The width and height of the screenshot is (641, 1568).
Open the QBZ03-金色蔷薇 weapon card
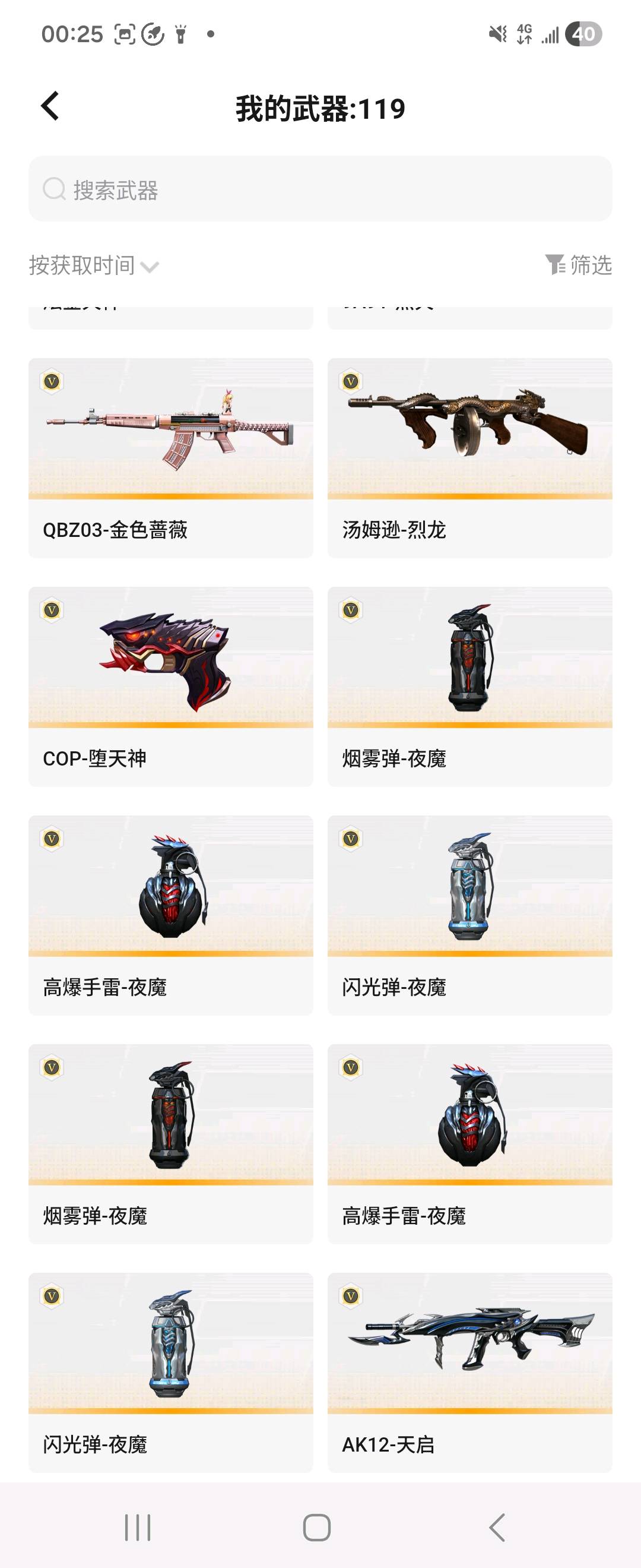click(171, 458)
